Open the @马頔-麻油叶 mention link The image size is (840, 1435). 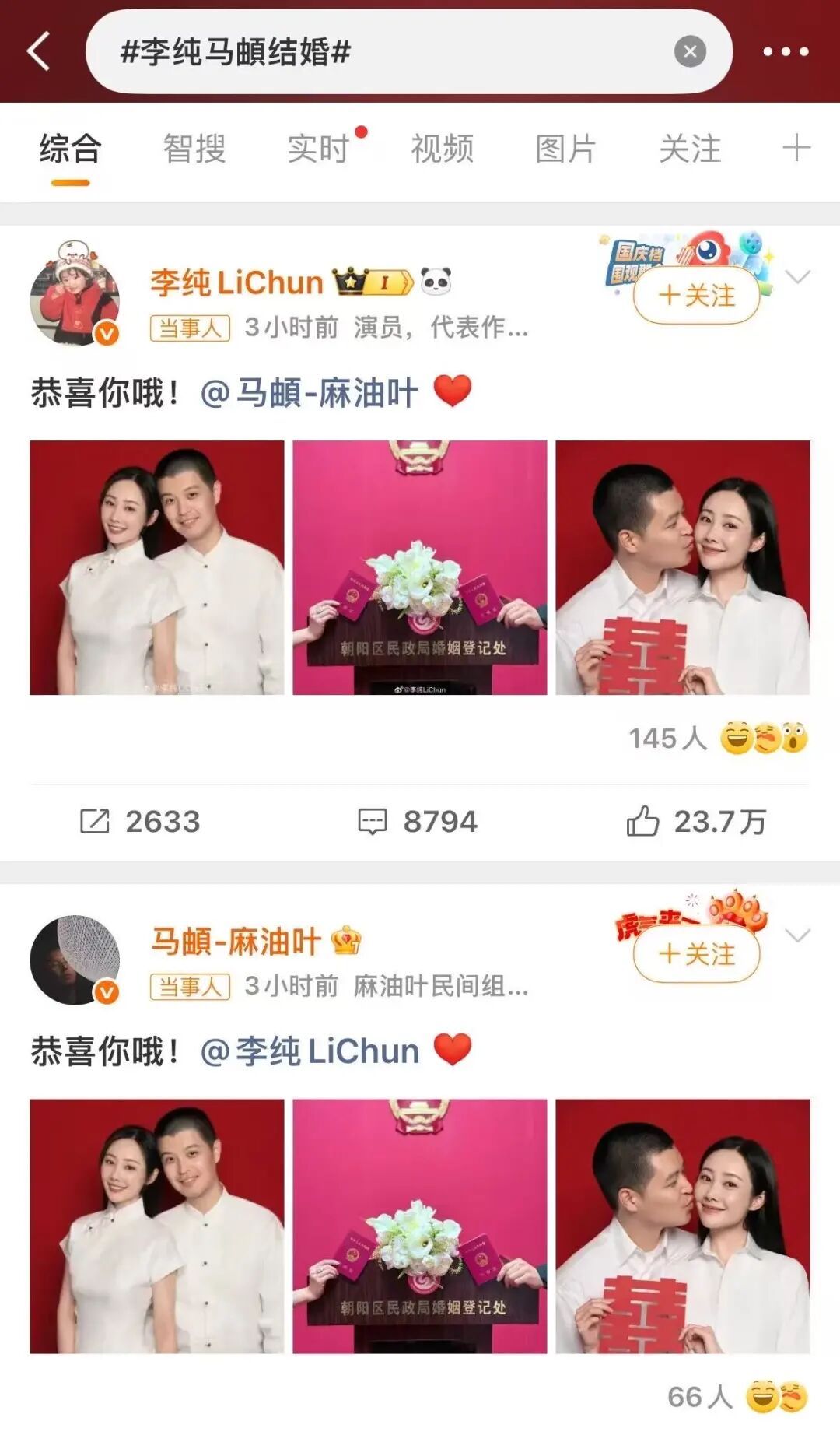point(310,393)
